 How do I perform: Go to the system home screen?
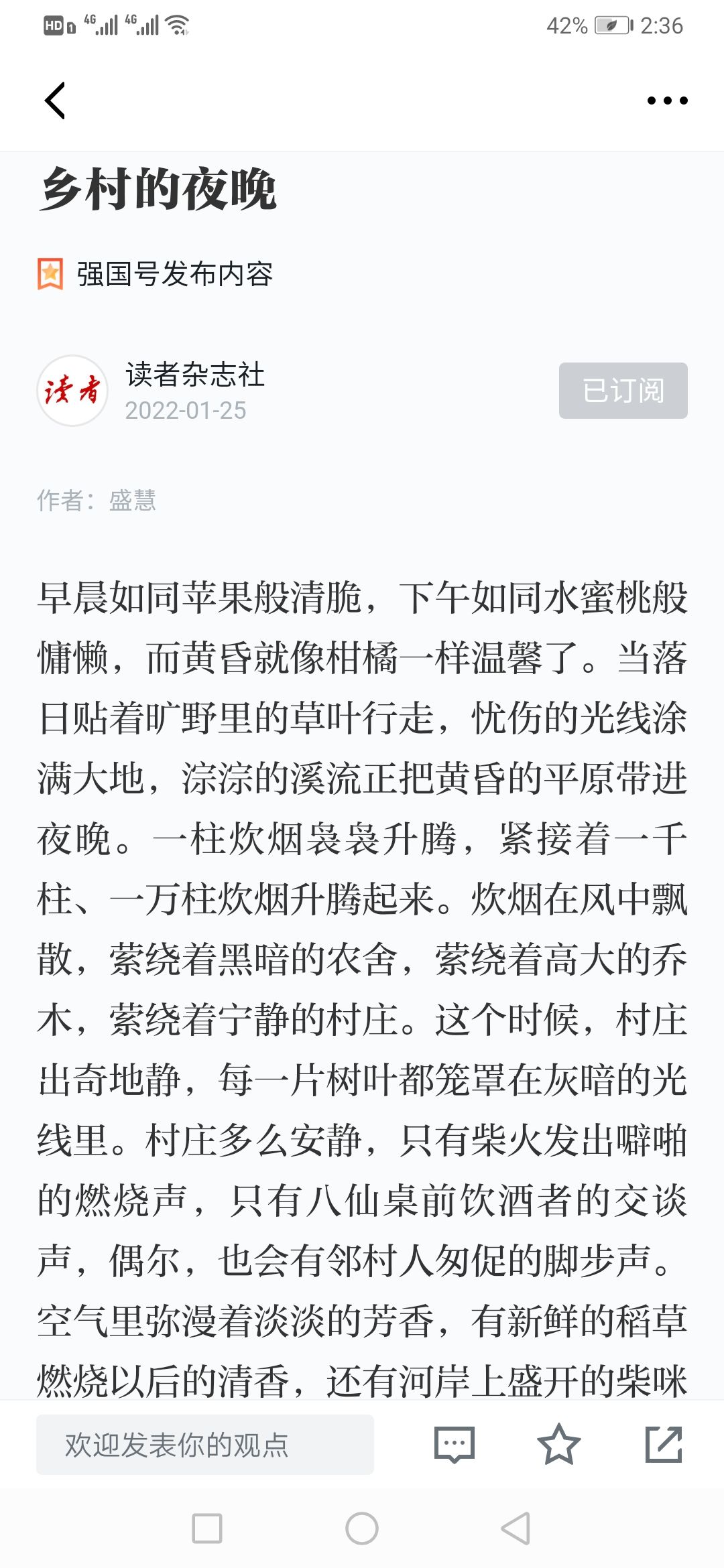pyautogui.click(x=362, y=1528)
